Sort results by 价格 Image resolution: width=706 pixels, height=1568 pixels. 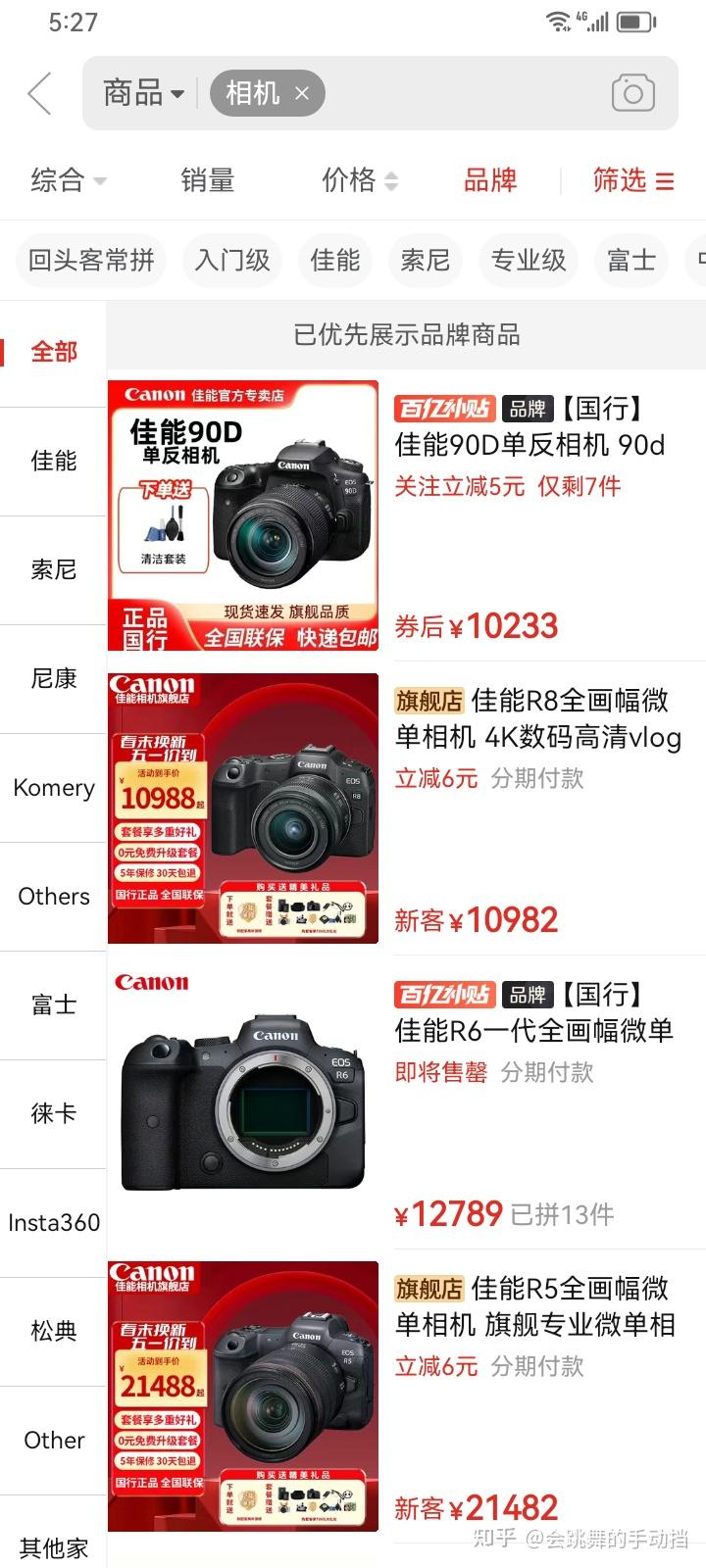click(360, 180)
